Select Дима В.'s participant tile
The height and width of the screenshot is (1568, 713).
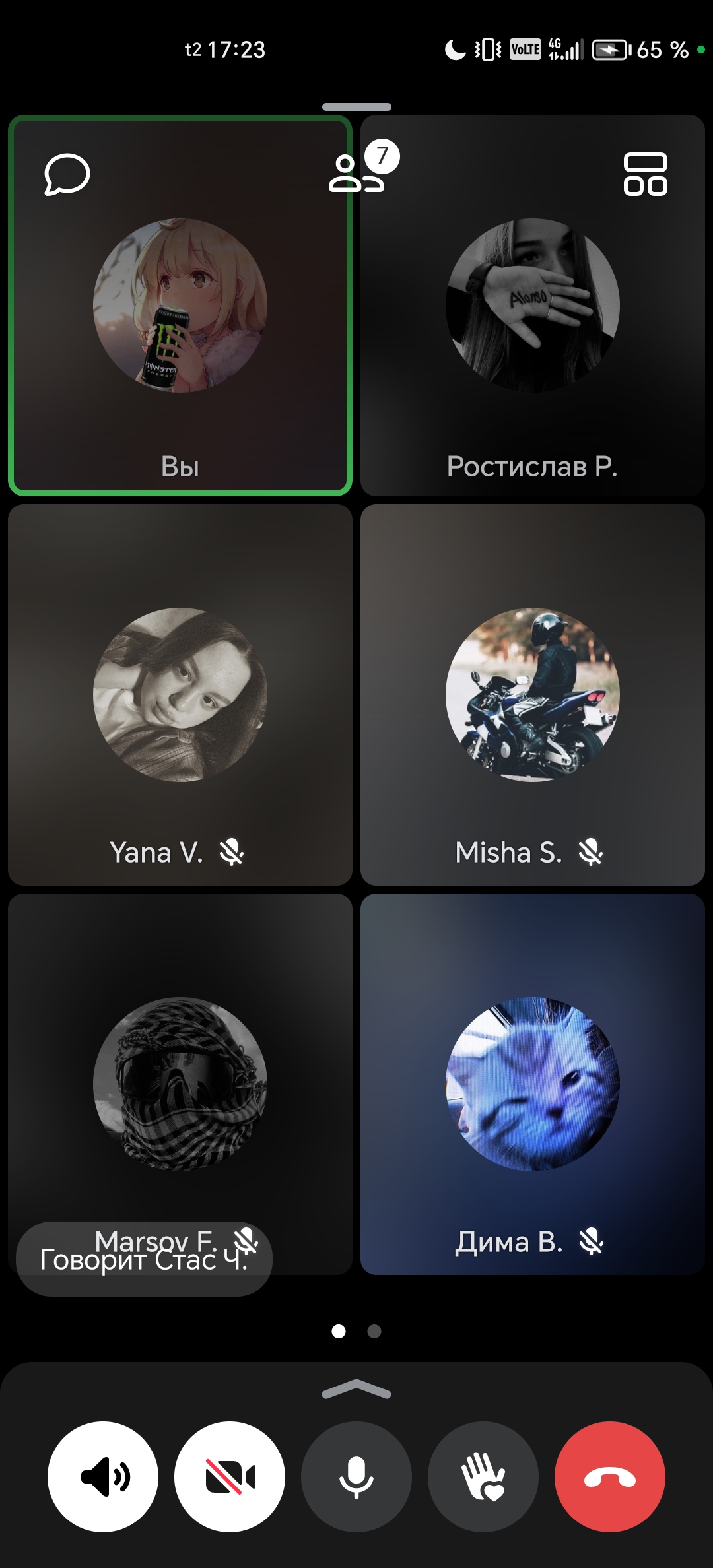point(533,1084)
